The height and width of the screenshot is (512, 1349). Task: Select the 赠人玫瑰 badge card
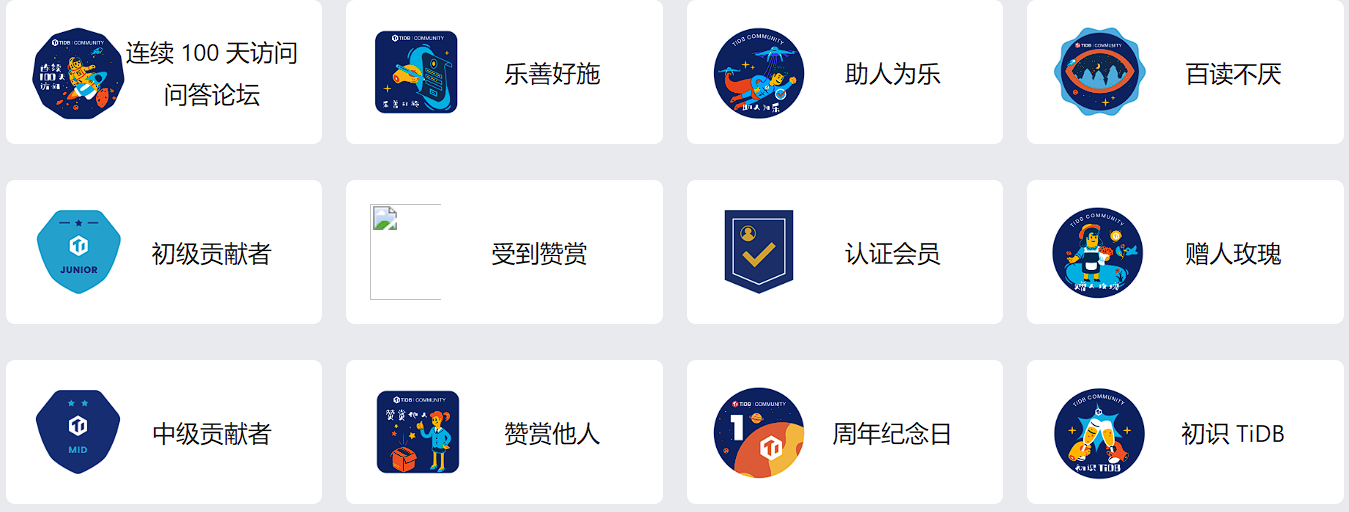(x=1185, y=252)
